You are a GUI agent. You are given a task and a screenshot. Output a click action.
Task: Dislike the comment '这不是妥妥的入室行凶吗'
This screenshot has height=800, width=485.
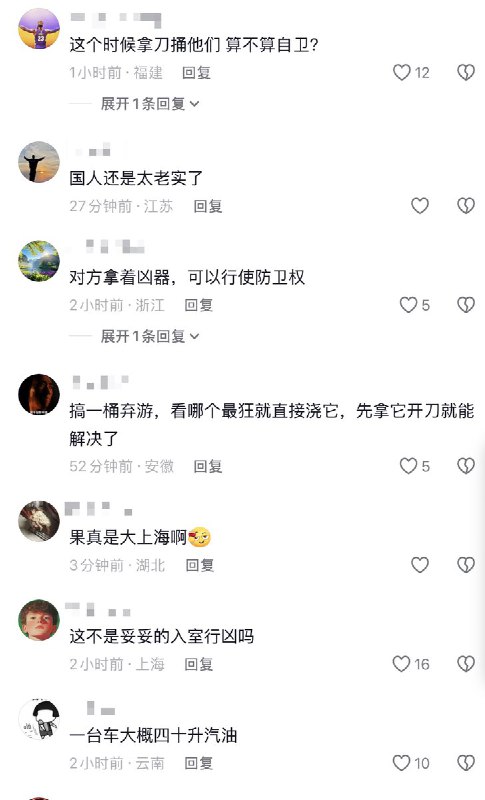point(466,664)
